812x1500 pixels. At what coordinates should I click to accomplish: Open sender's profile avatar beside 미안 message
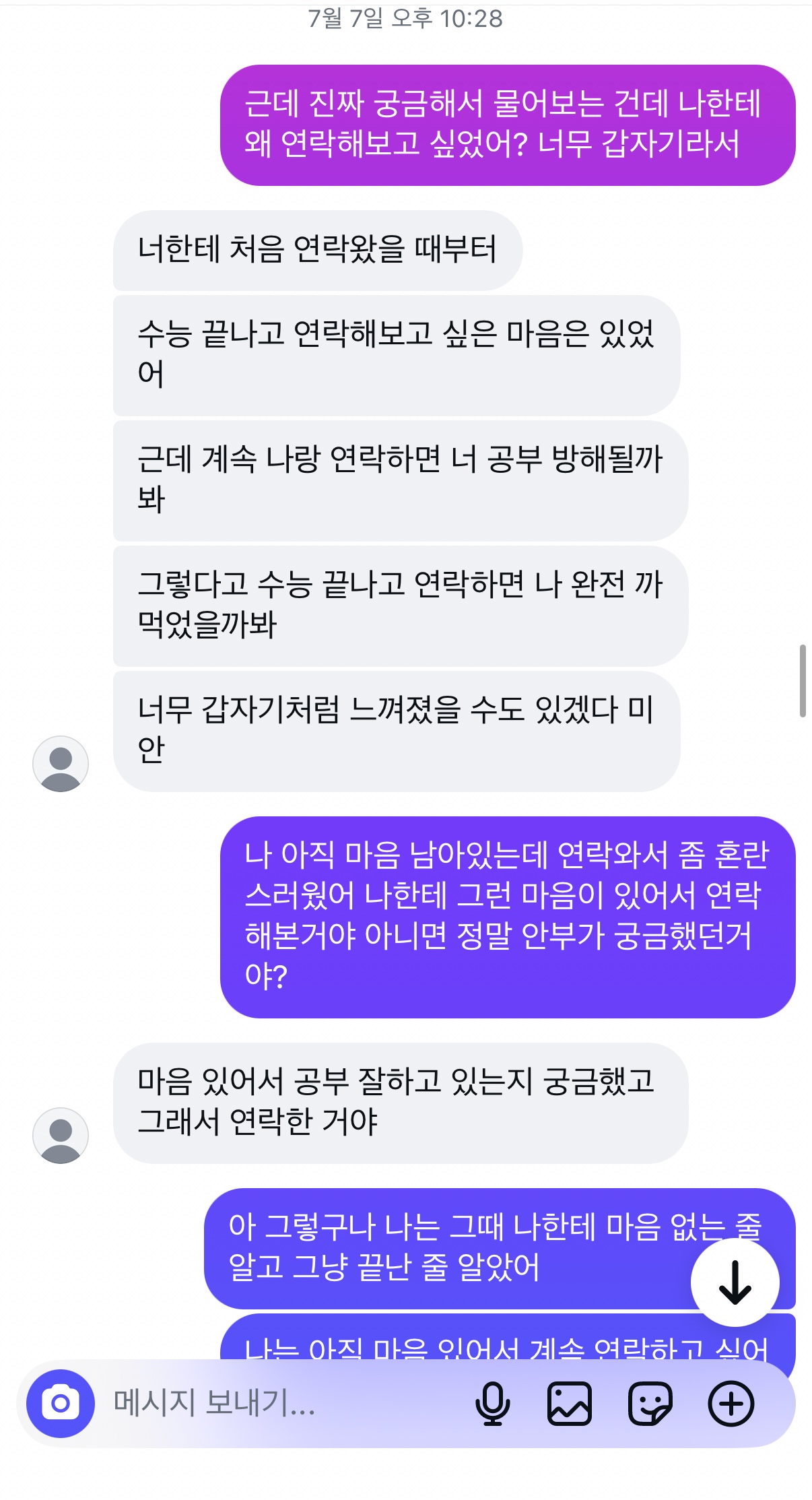pos(61,764)
